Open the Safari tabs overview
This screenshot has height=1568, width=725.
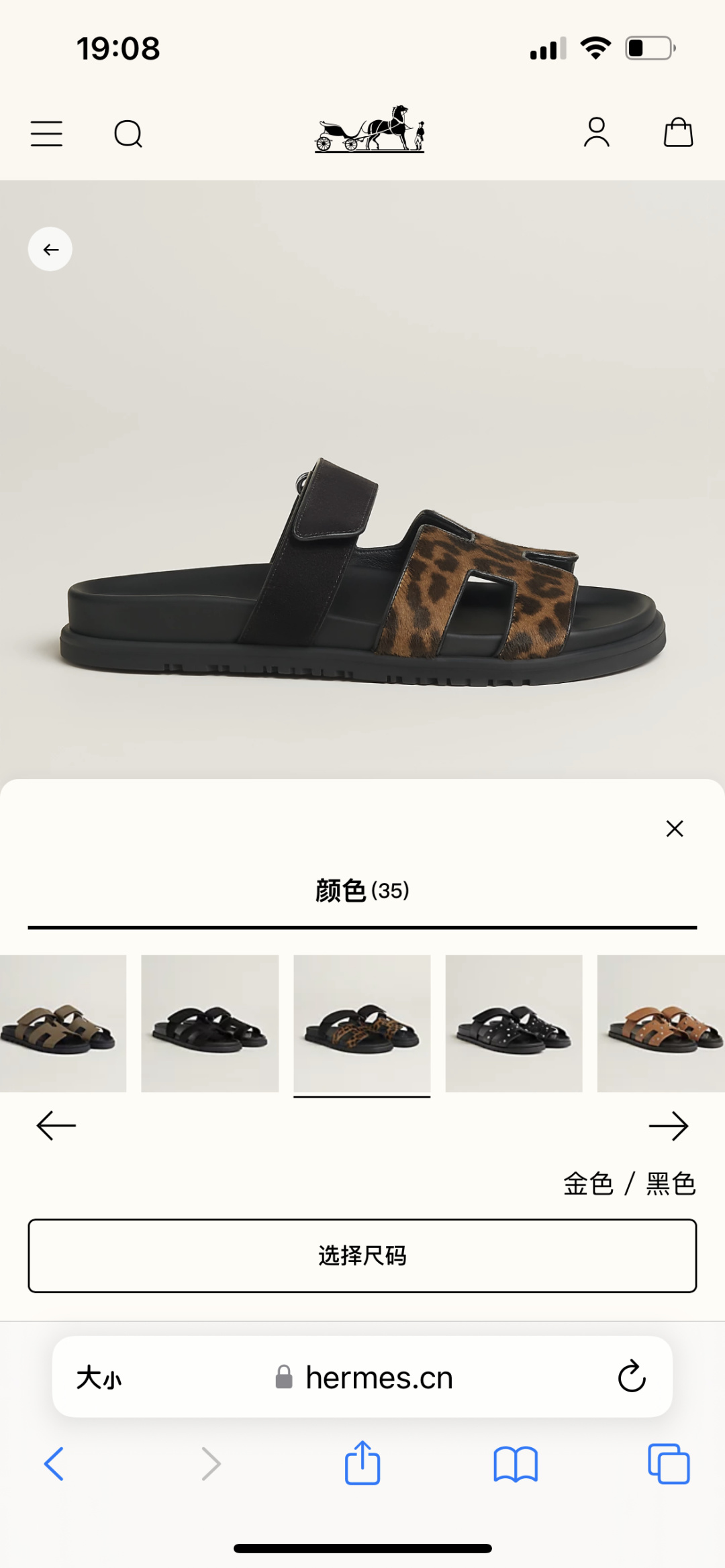[x=668, y=1463]
